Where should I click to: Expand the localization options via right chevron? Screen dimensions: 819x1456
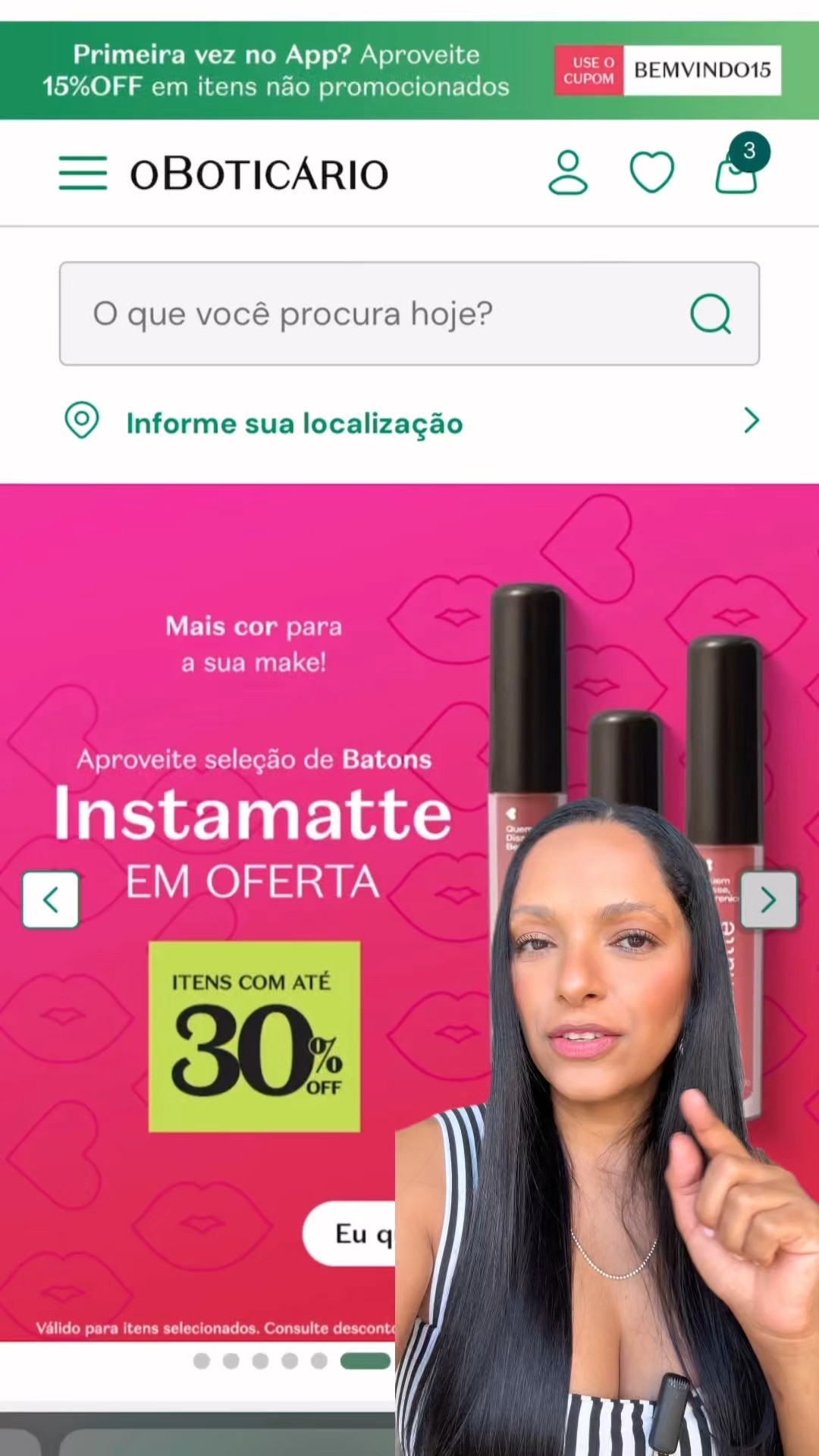click(x=751, y=421)
